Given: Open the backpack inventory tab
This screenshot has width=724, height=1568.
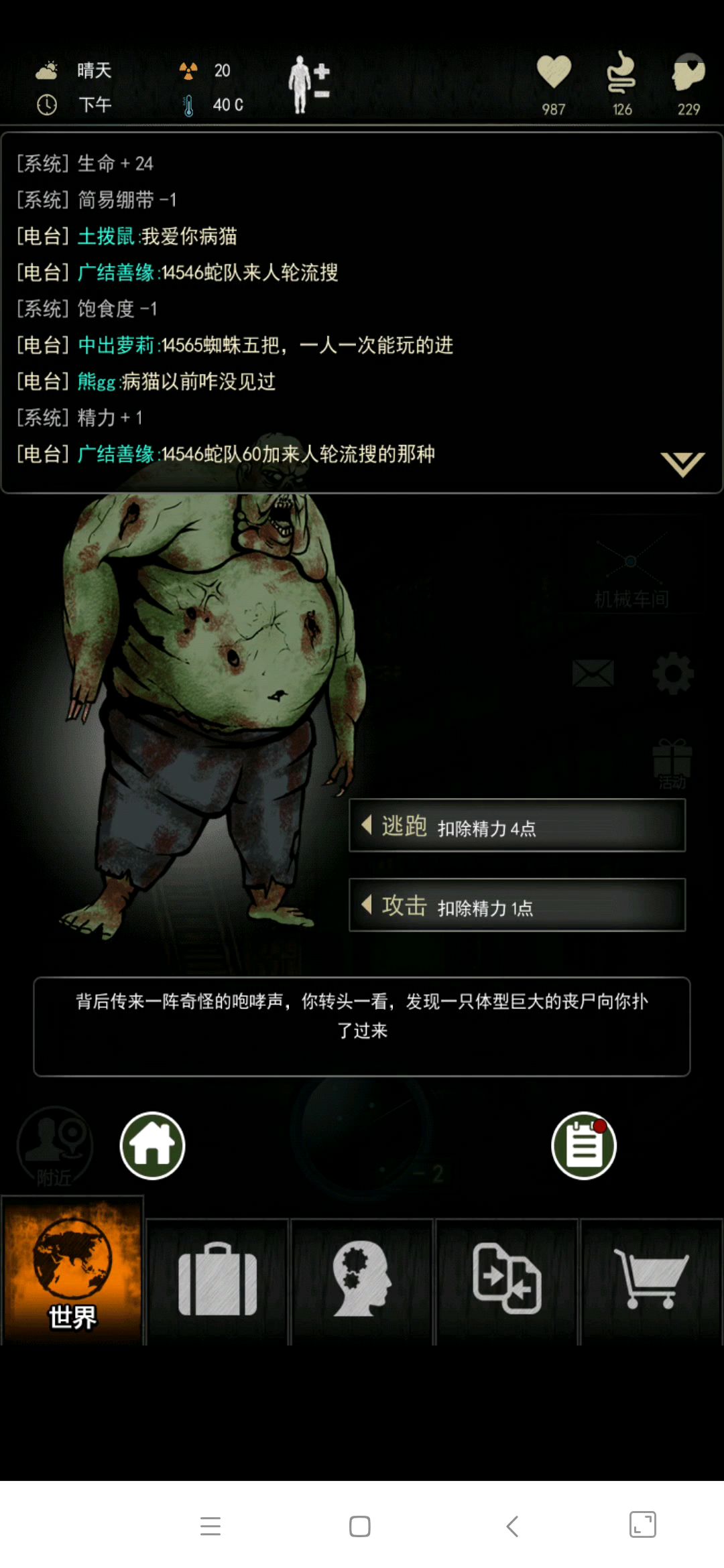Looking at the screenshot, I should [217, 1281].
